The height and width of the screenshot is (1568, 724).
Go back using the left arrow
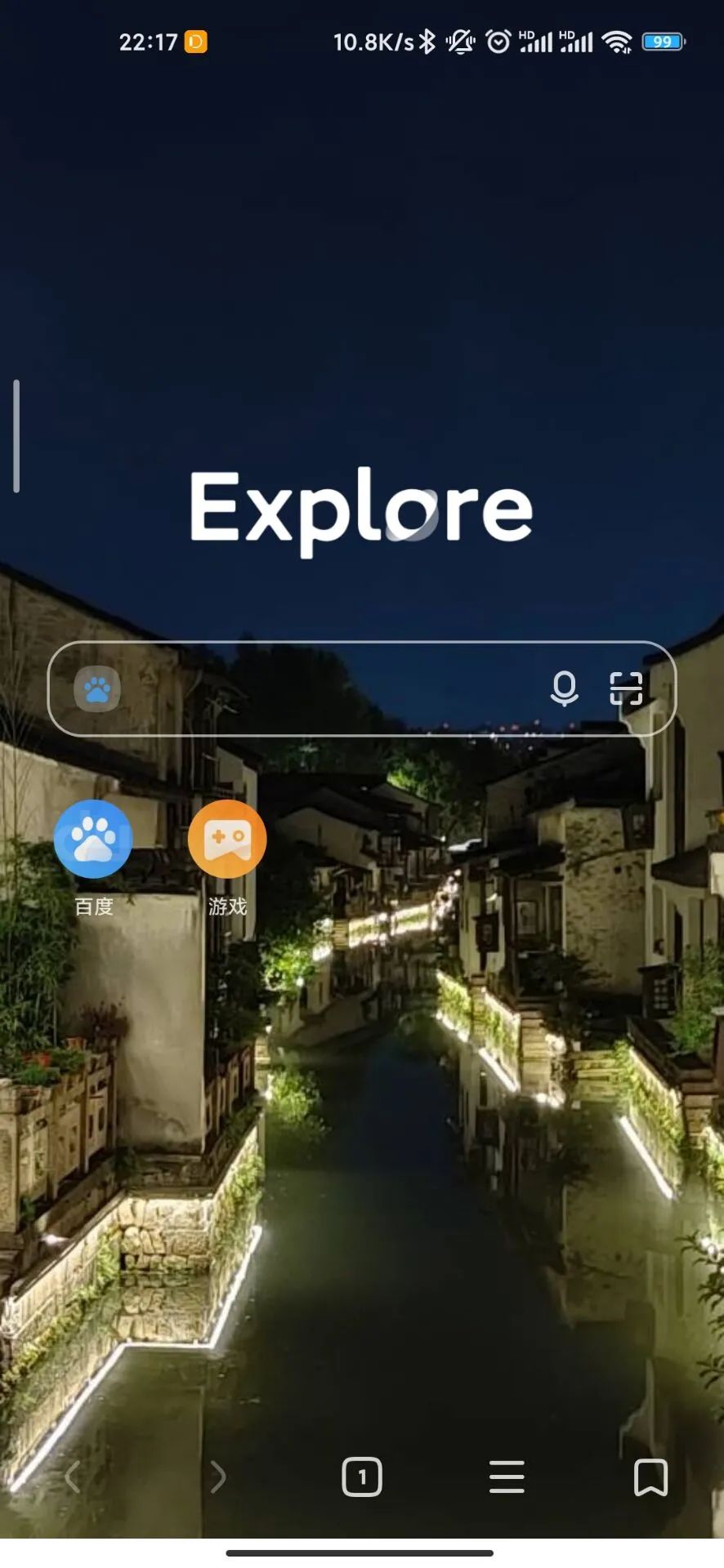tap(73, 1477)
